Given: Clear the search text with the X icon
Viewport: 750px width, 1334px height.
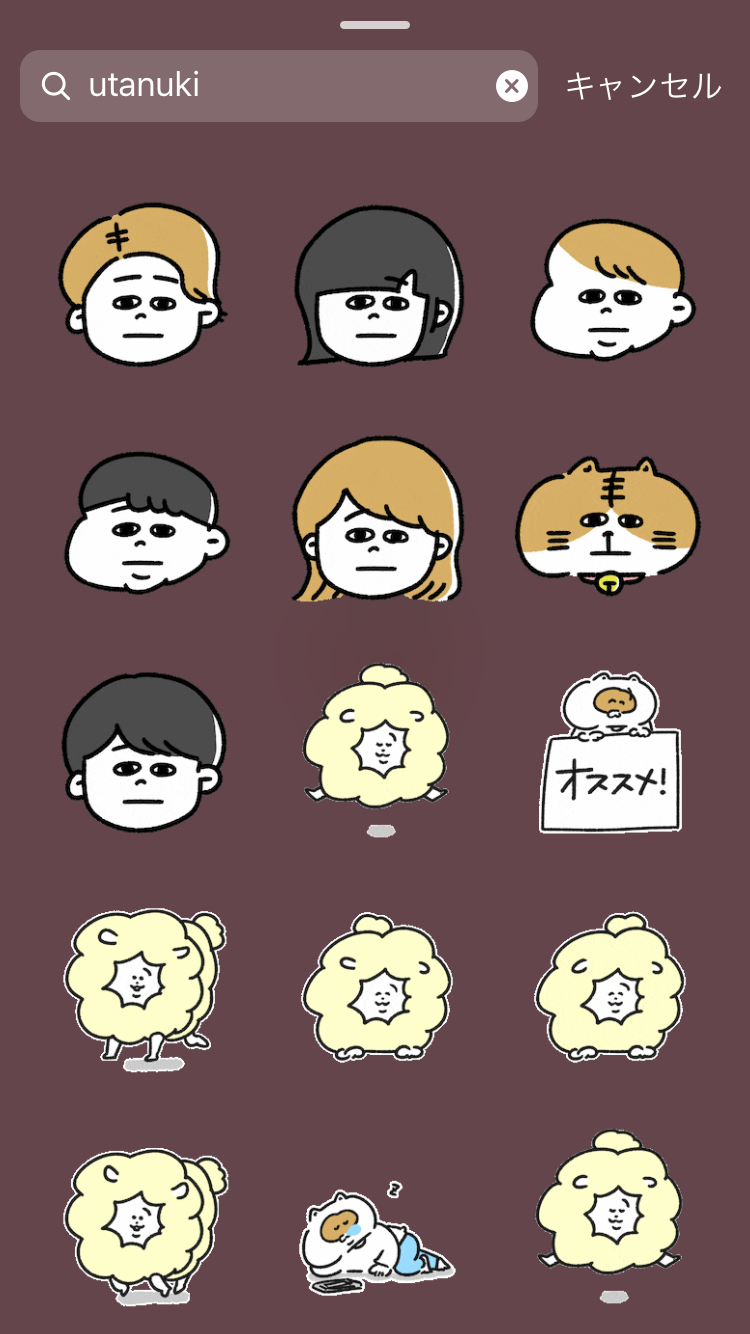Looking at the screenshot, I should [511, 86].
